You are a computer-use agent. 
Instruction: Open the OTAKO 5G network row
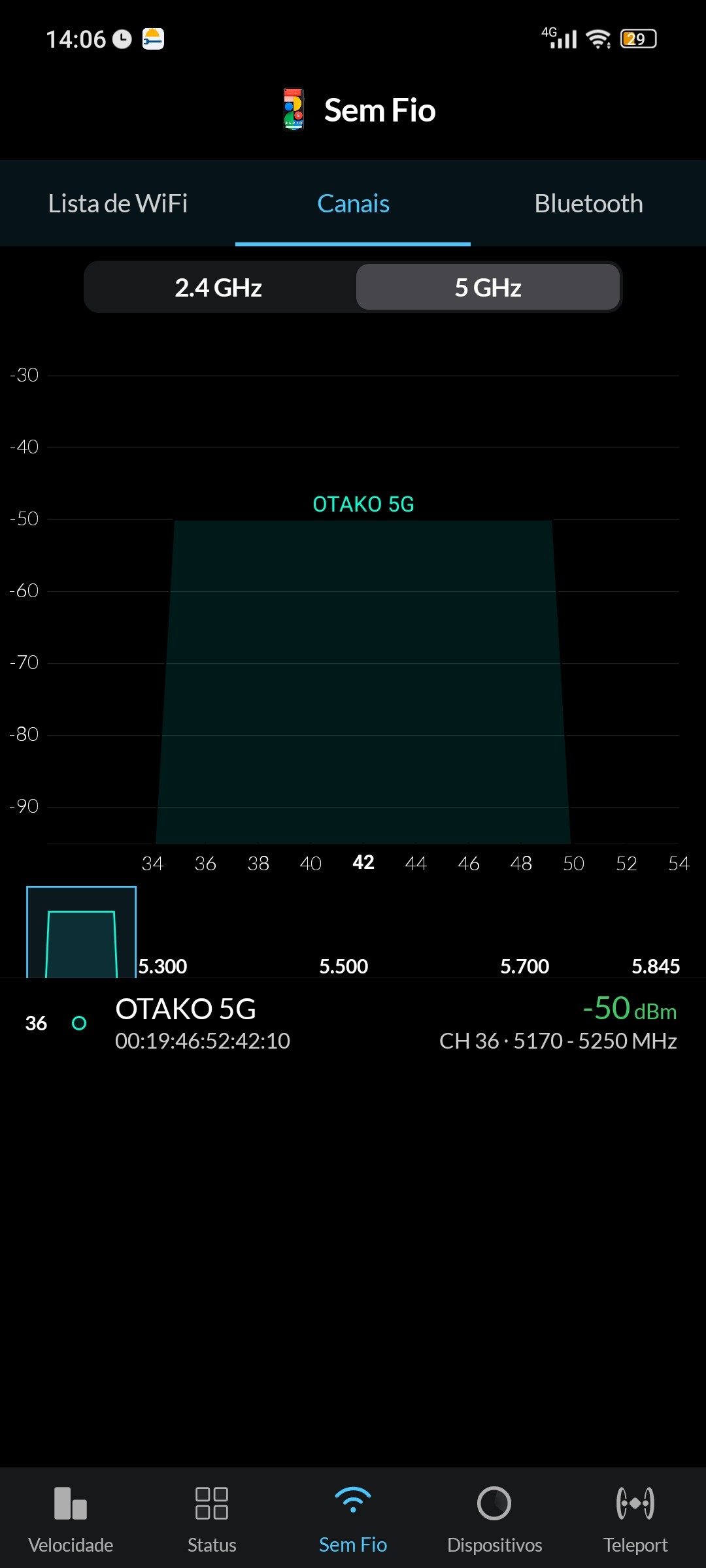pos(353,1023)
